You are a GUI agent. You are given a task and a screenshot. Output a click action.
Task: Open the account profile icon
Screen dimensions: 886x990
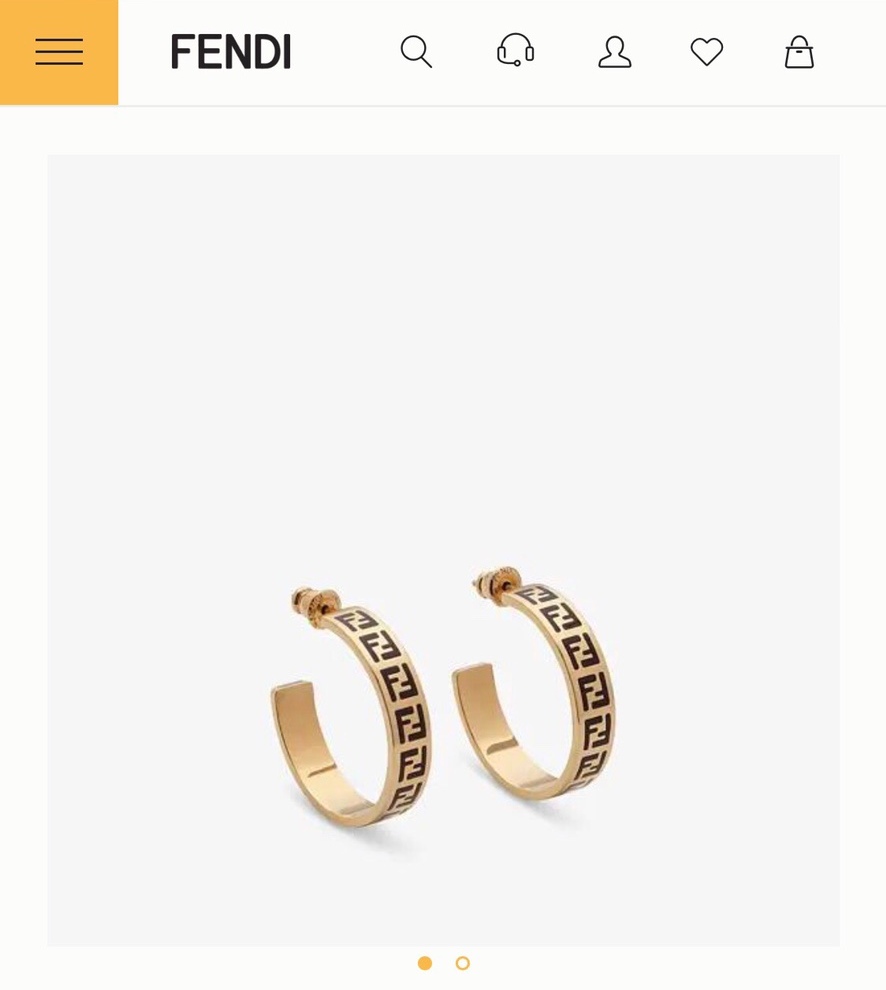pos(614,52)
